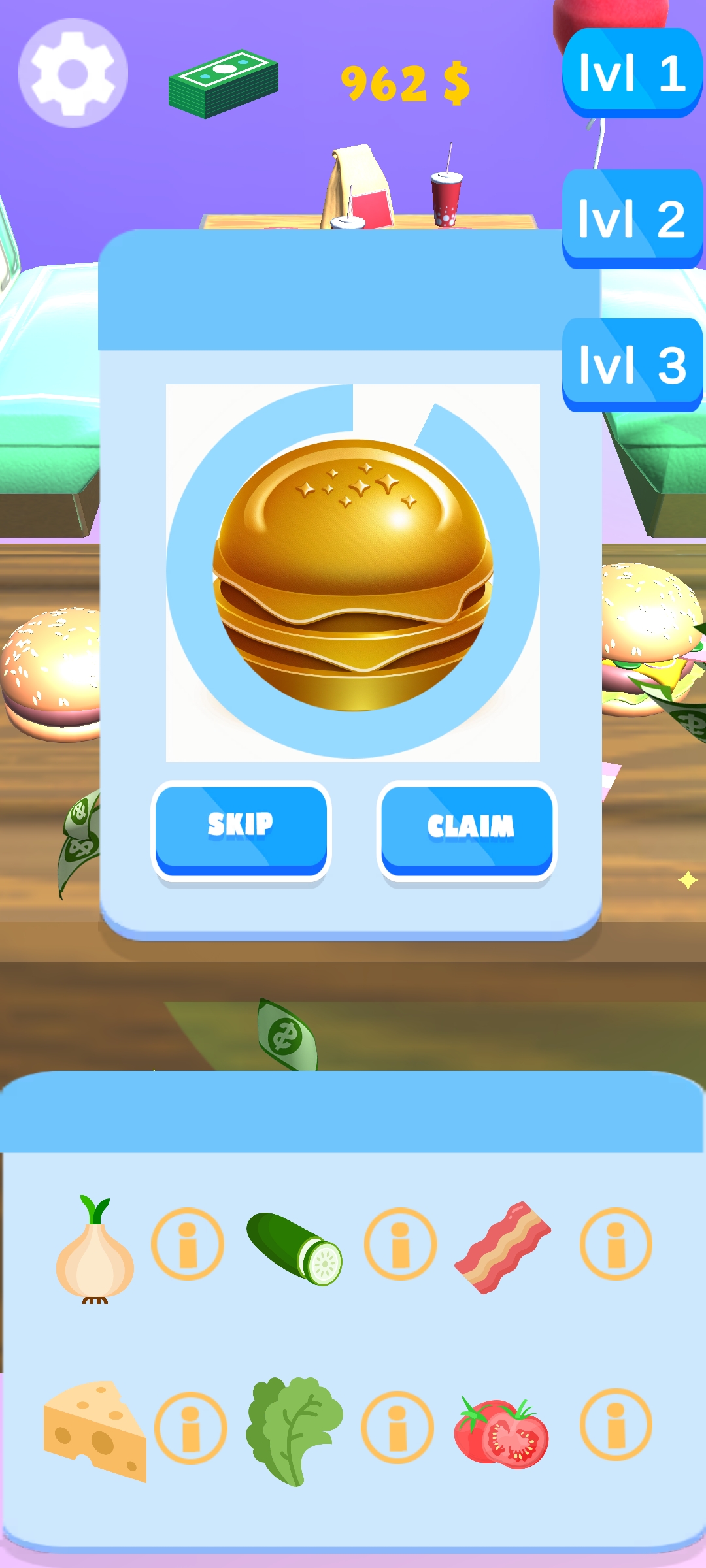Image resolution: width=706 pixels, height=1568 pixels.
Task: Select the lvl 1 button
Action: [x=631, y=72]
